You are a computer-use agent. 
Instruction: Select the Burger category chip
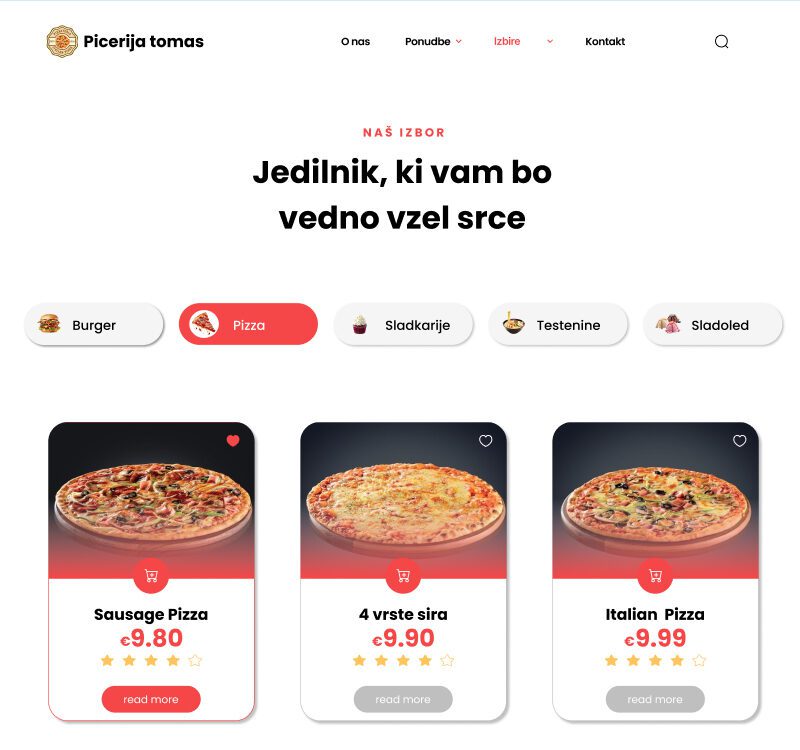pyautogui.click(x=94, y=325)
